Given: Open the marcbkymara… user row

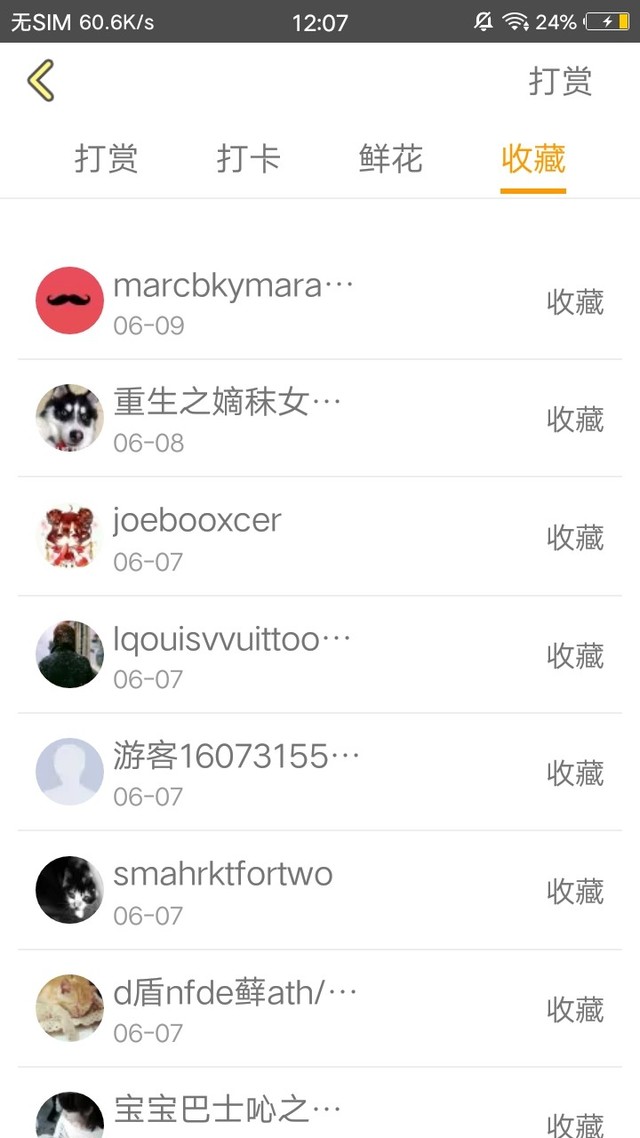Looking at the screenshot, I should pos(320,301).
